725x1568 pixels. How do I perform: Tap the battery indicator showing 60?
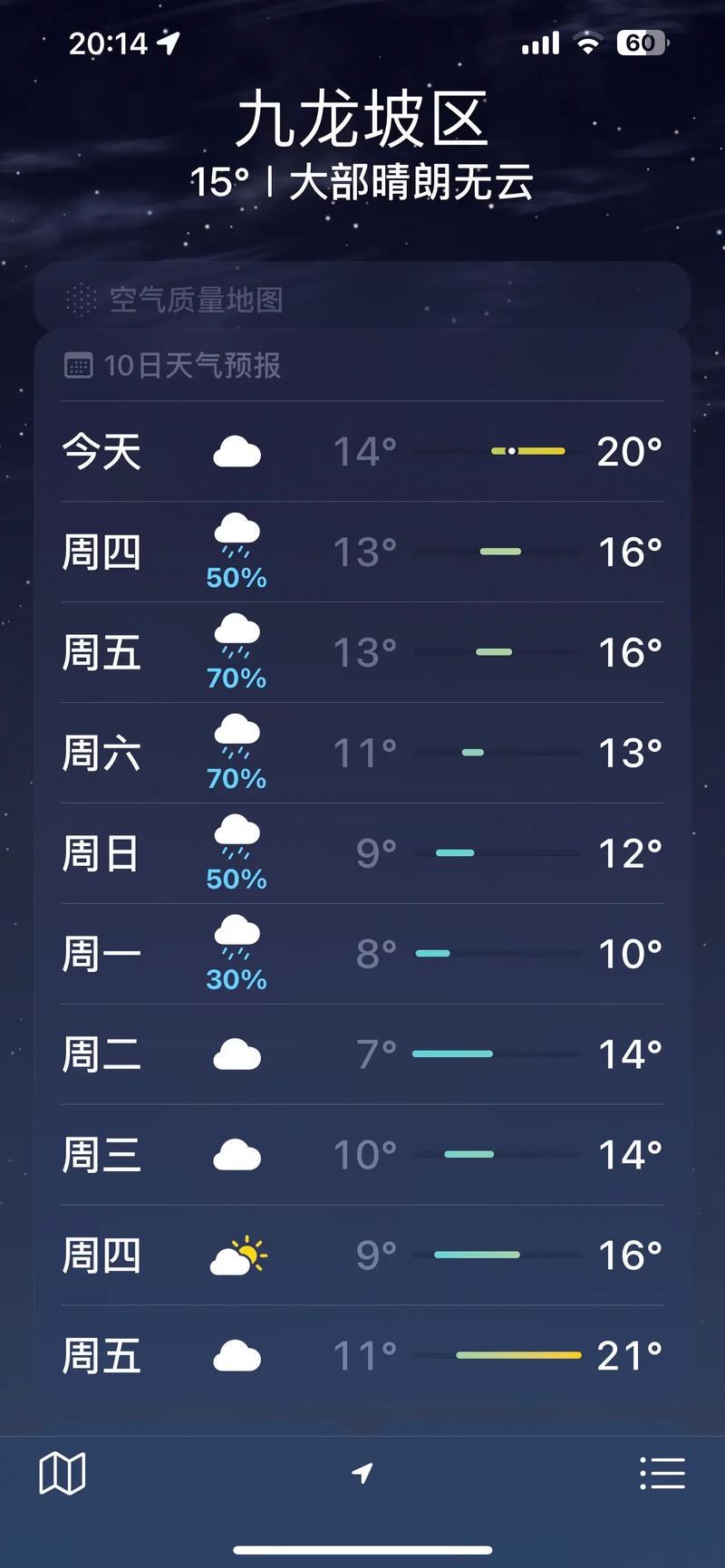tap(642, 43)
